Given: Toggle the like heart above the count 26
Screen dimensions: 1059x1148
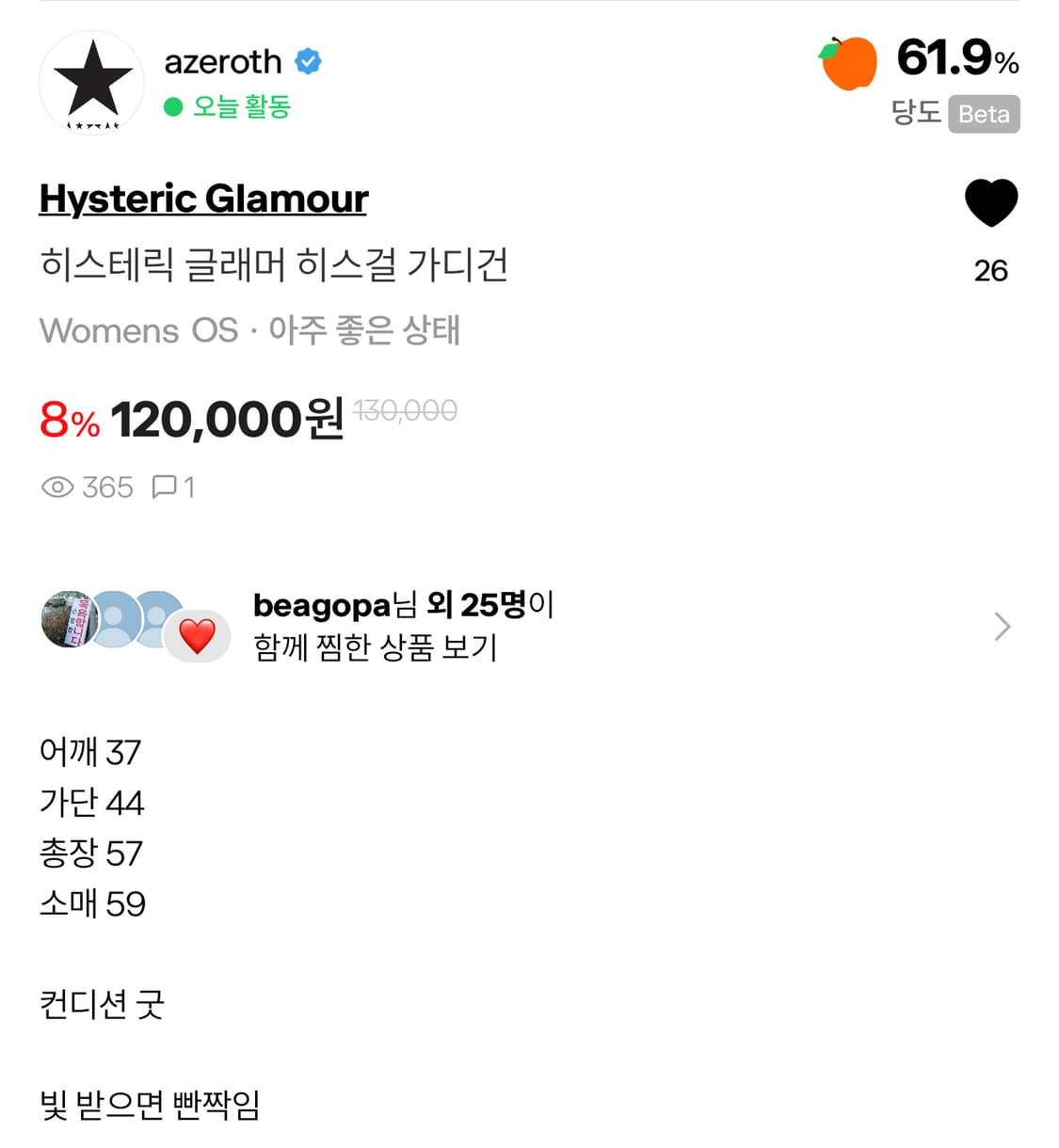Looking at the screenshot, I should click(991, 200).
